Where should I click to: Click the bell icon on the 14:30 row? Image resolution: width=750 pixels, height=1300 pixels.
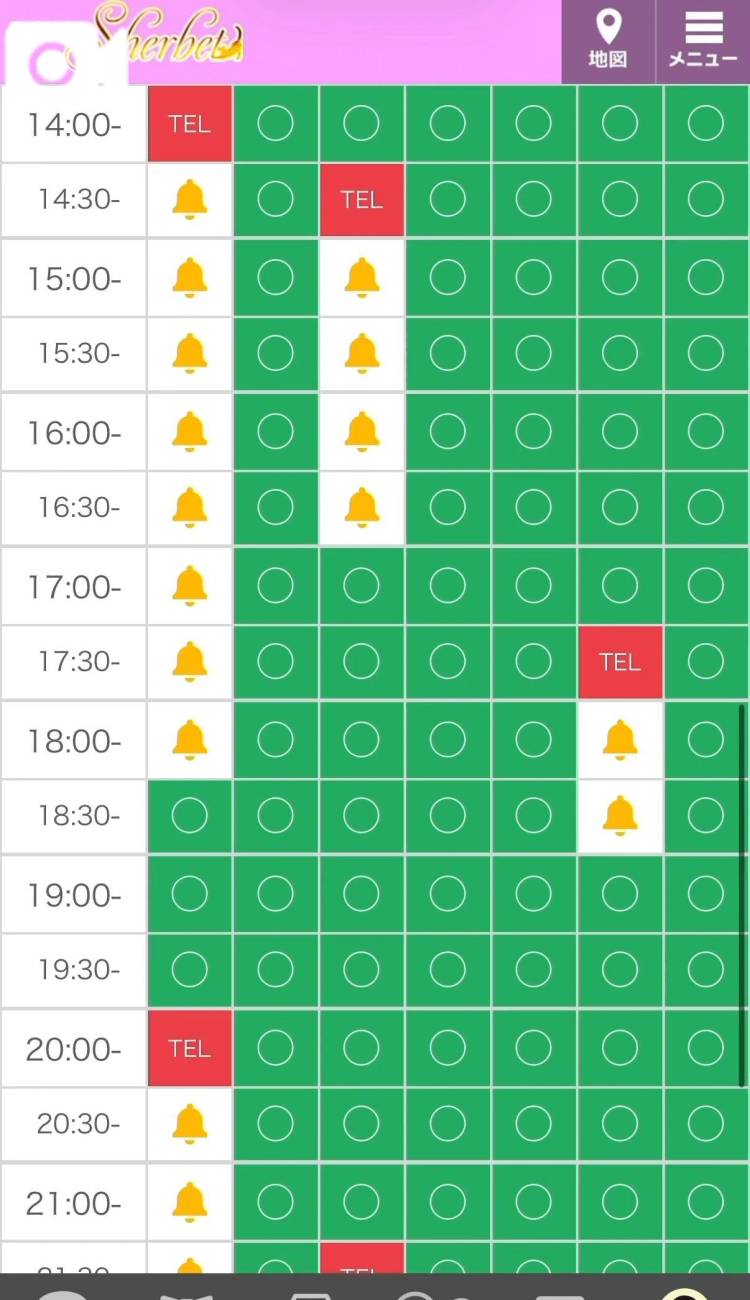189,199
